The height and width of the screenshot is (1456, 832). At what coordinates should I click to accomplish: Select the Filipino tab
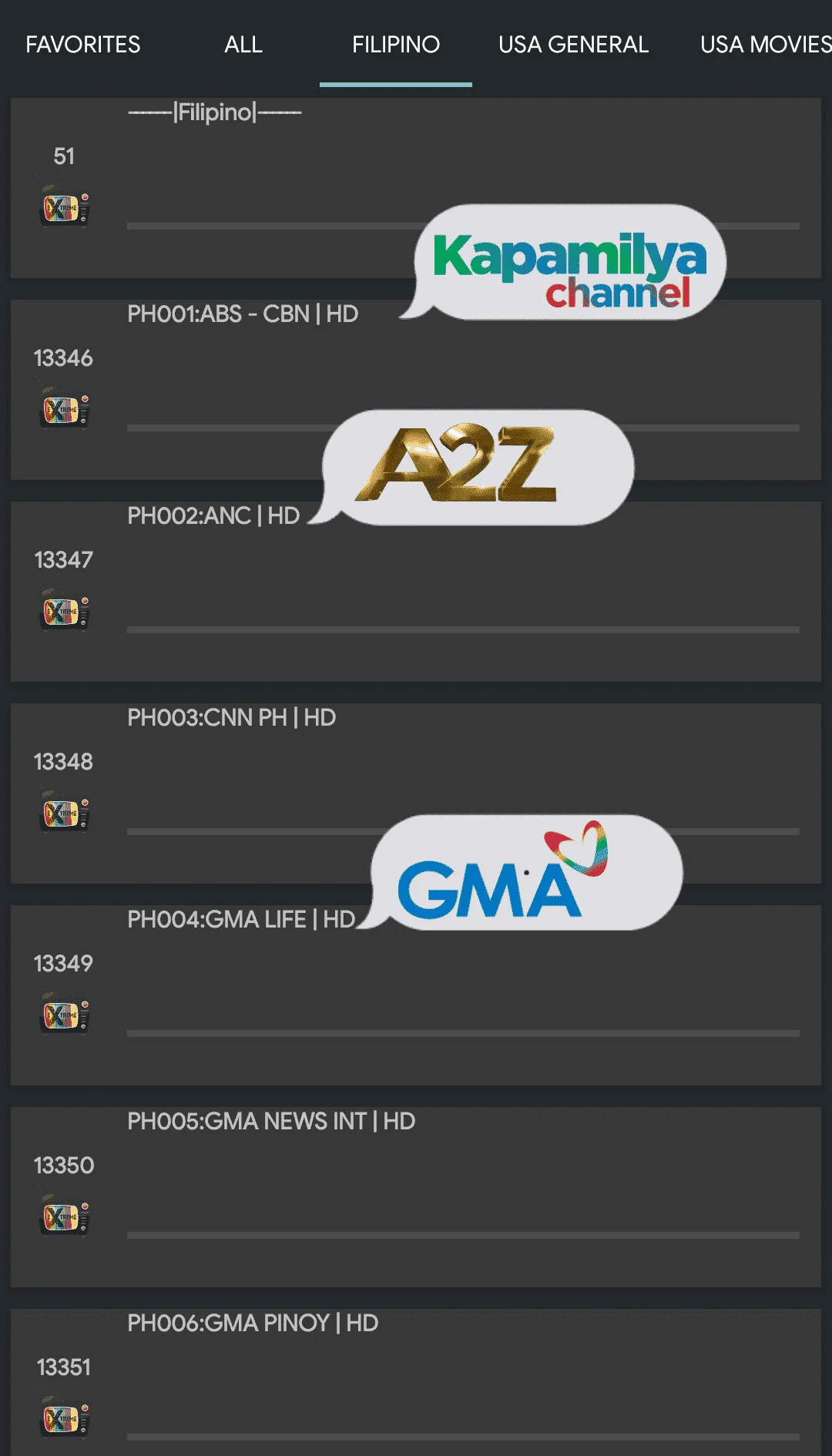point(396,45)
